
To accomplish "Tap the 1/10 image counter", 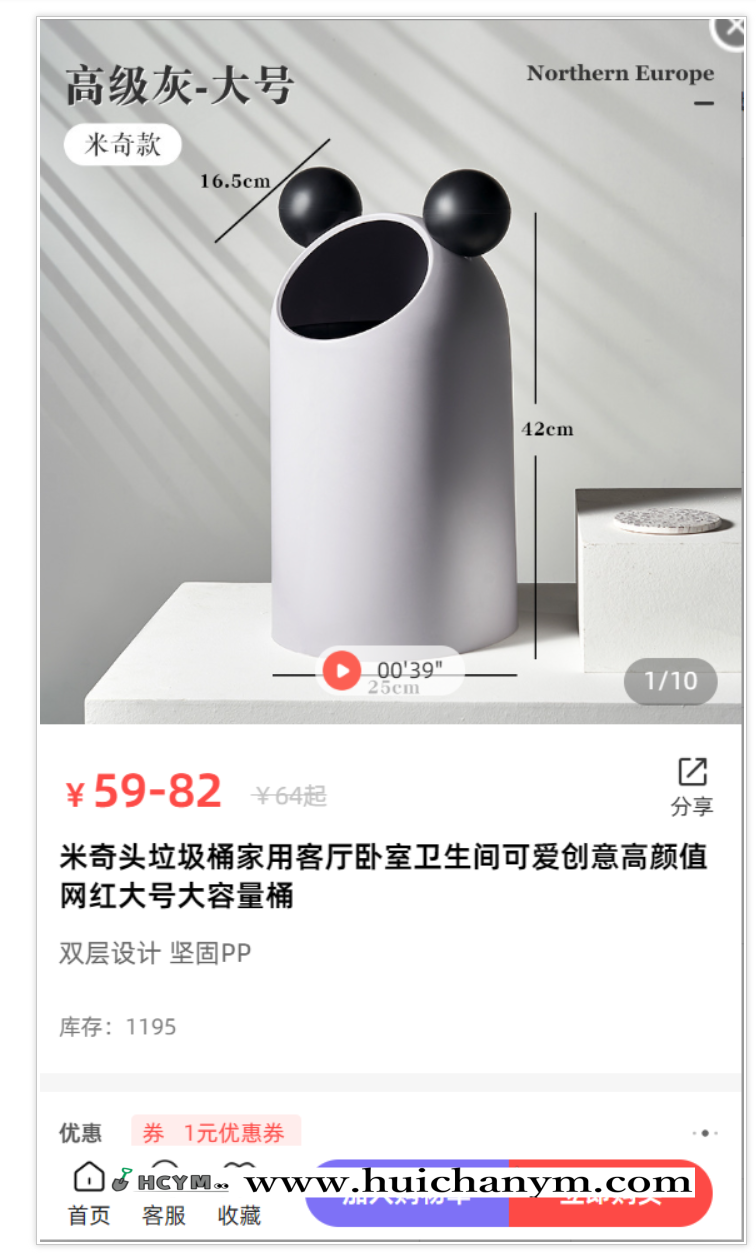I will (x=669, y=681).
